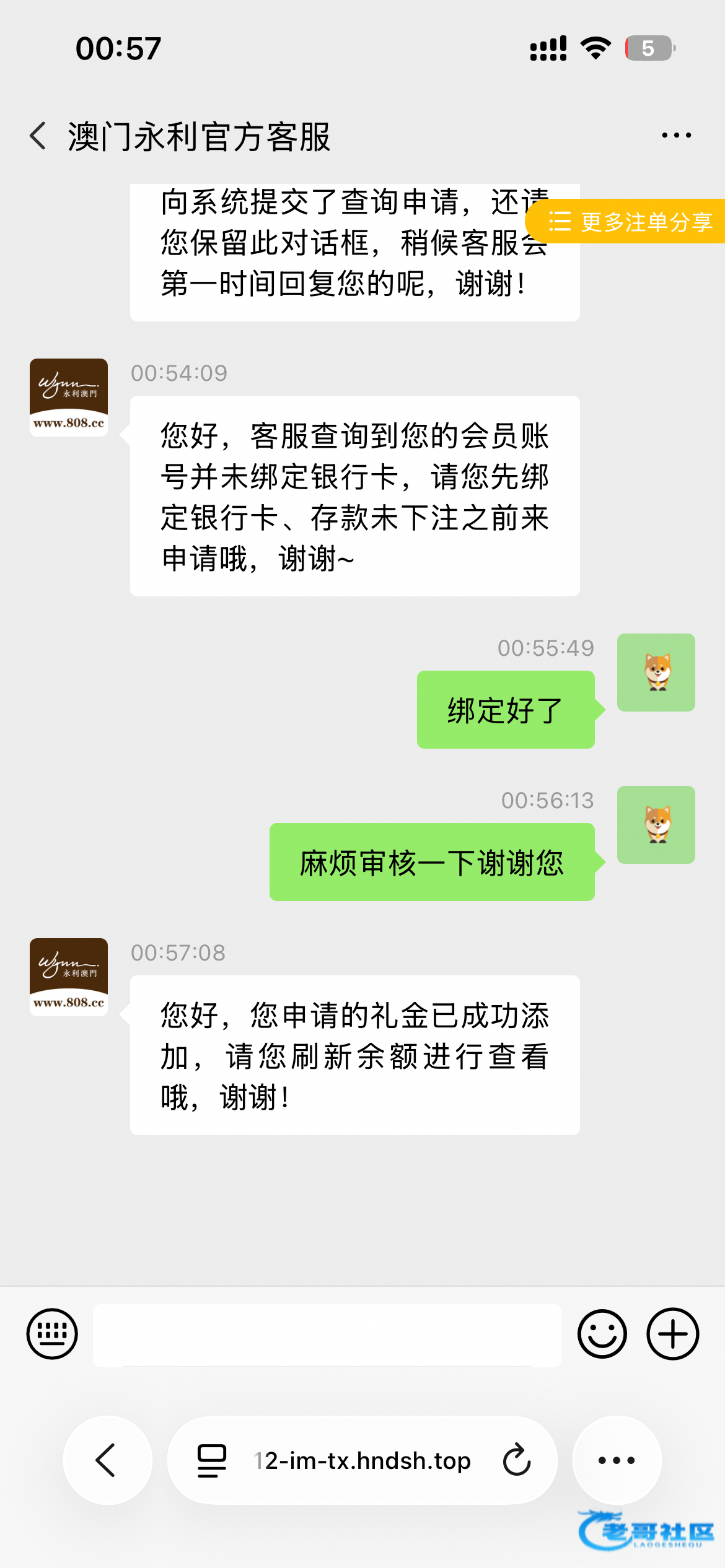Open the browser address bar 12-im-tx.hndsh.top

coord(362,1460)
